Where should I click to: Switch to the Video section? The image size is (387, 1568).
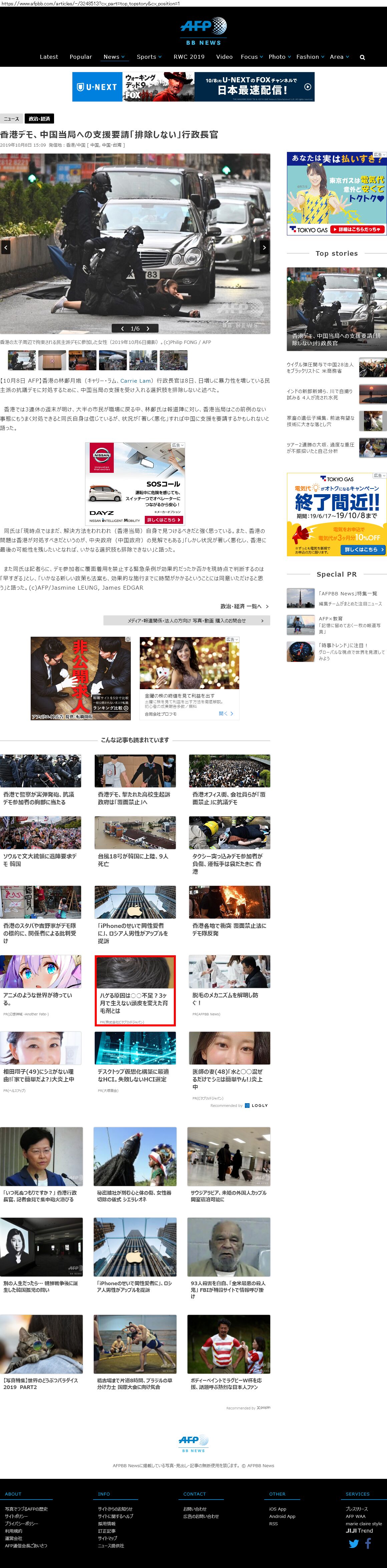click(x=224, y=57)
